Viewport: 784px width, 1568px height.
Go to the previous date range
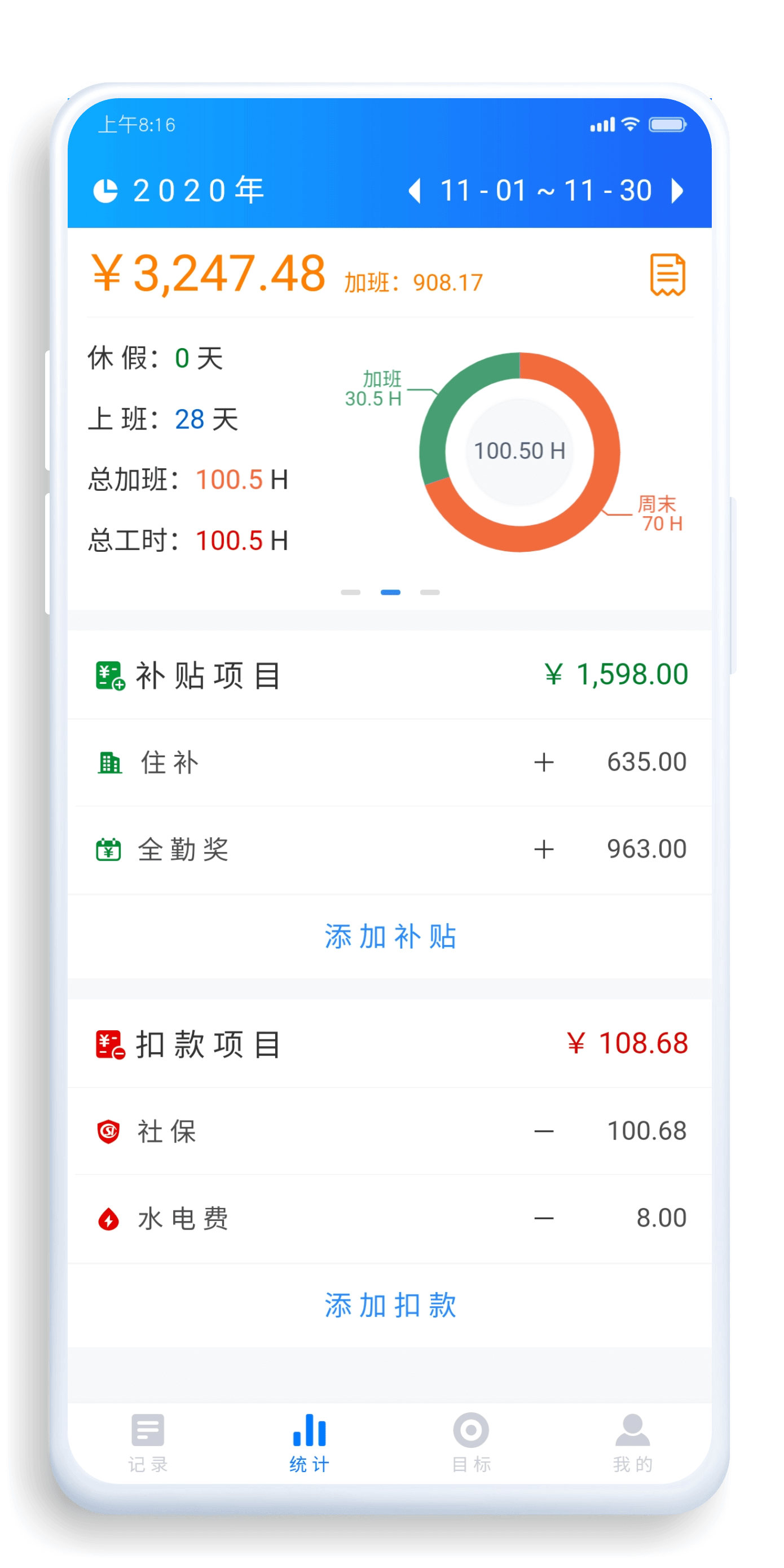coord(415,191)
